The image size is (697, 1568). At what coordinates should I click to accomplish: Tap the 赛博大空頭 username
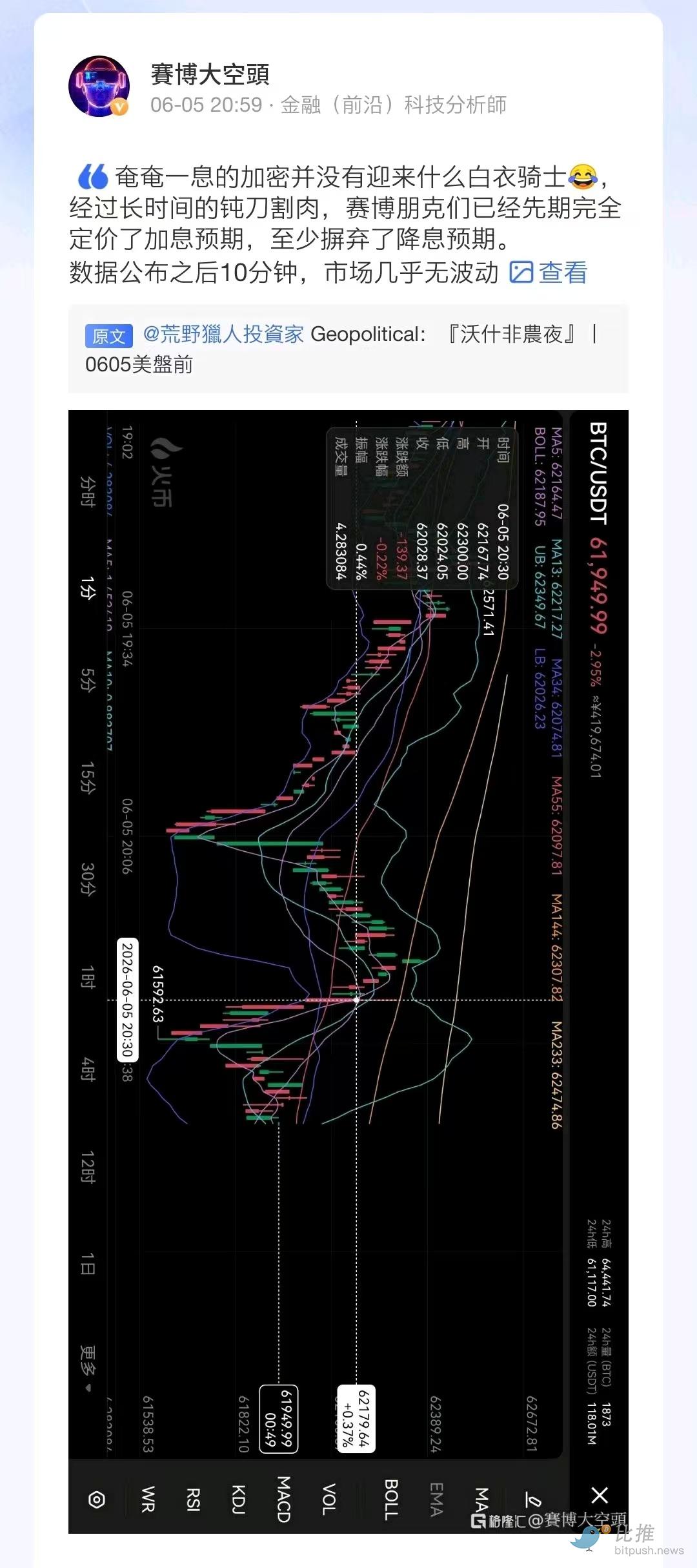pyautogui.click(x=210, y=74)
